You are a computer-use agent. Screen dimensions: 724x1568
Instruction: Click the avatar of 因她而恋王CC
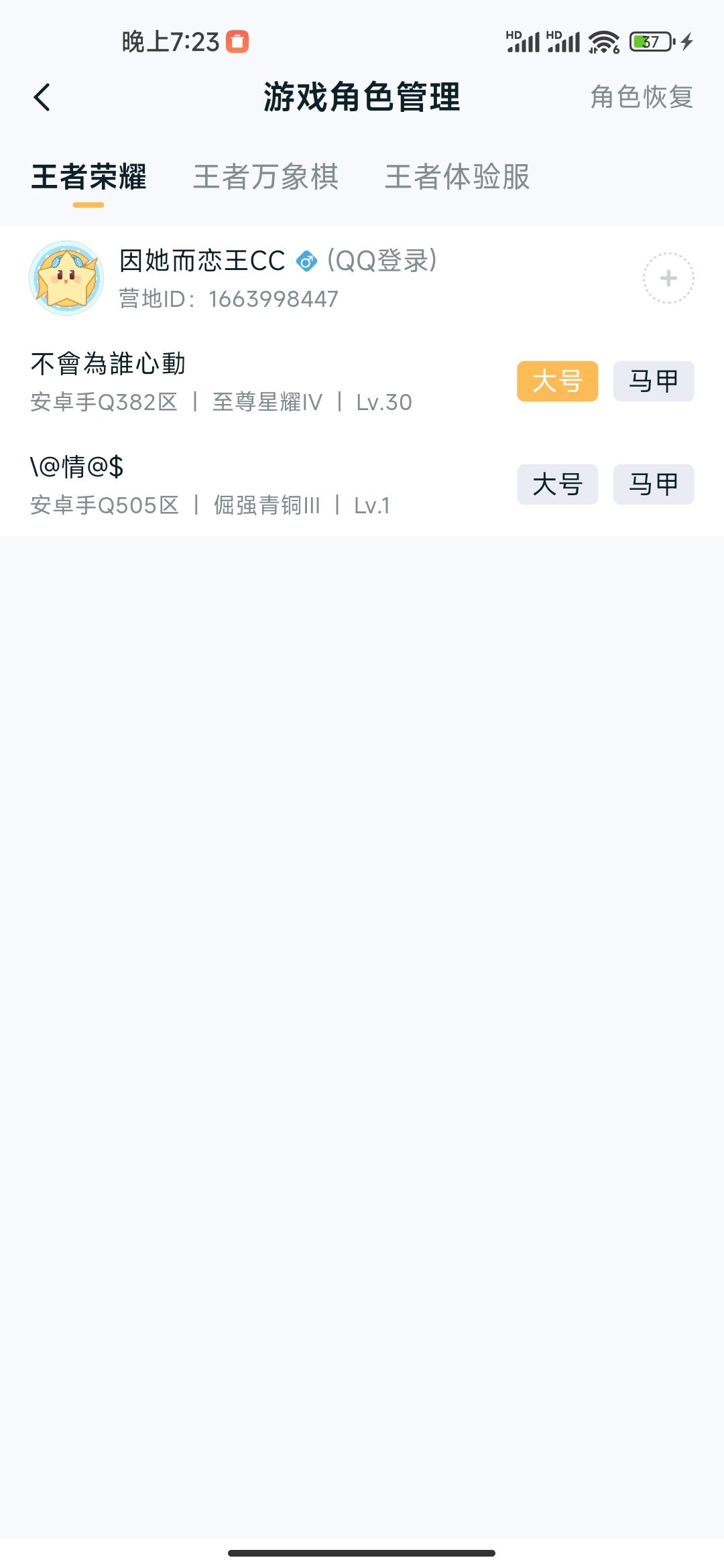click(x=67, y=277)
